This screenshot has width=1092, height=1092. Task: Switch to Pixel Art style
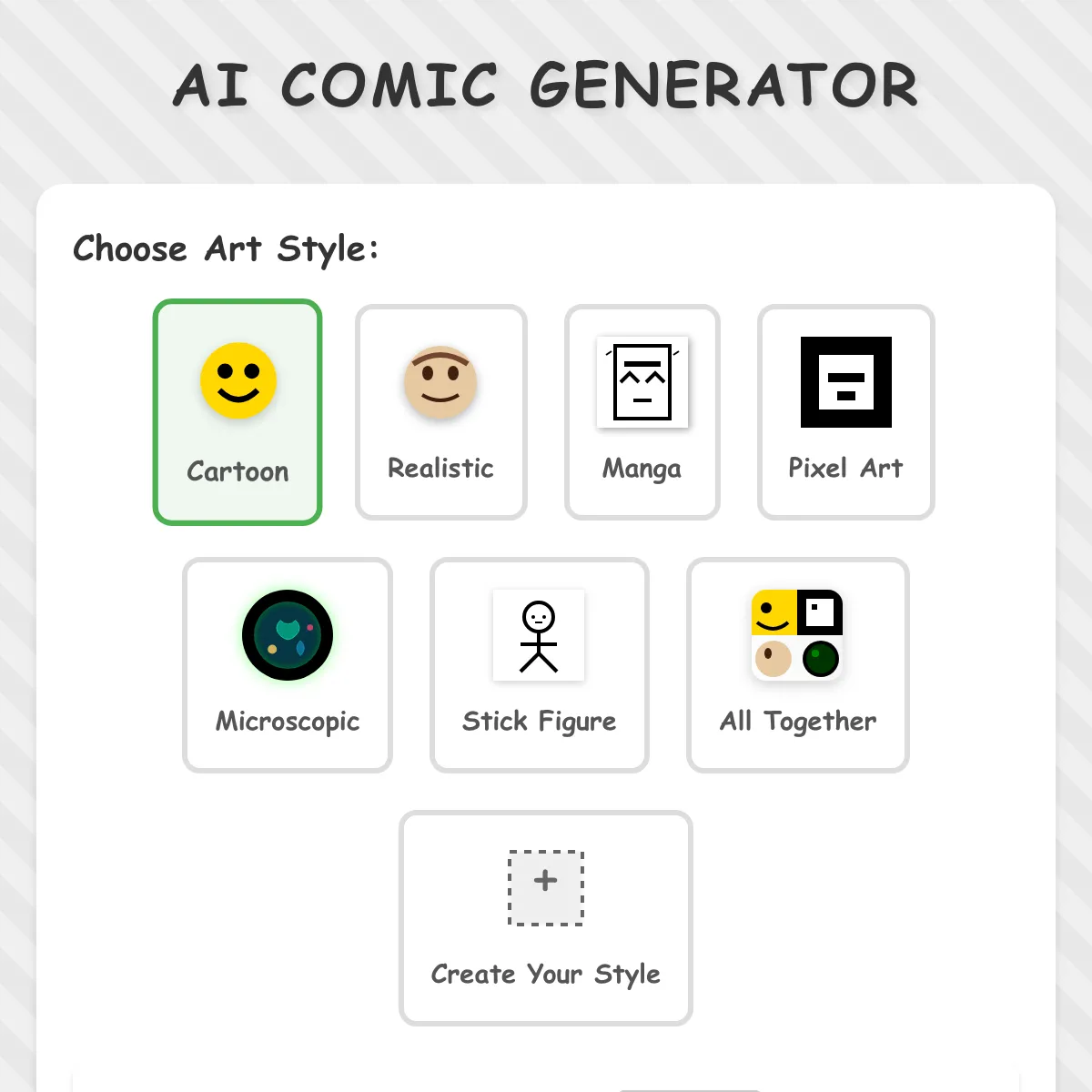click(846, 412)
